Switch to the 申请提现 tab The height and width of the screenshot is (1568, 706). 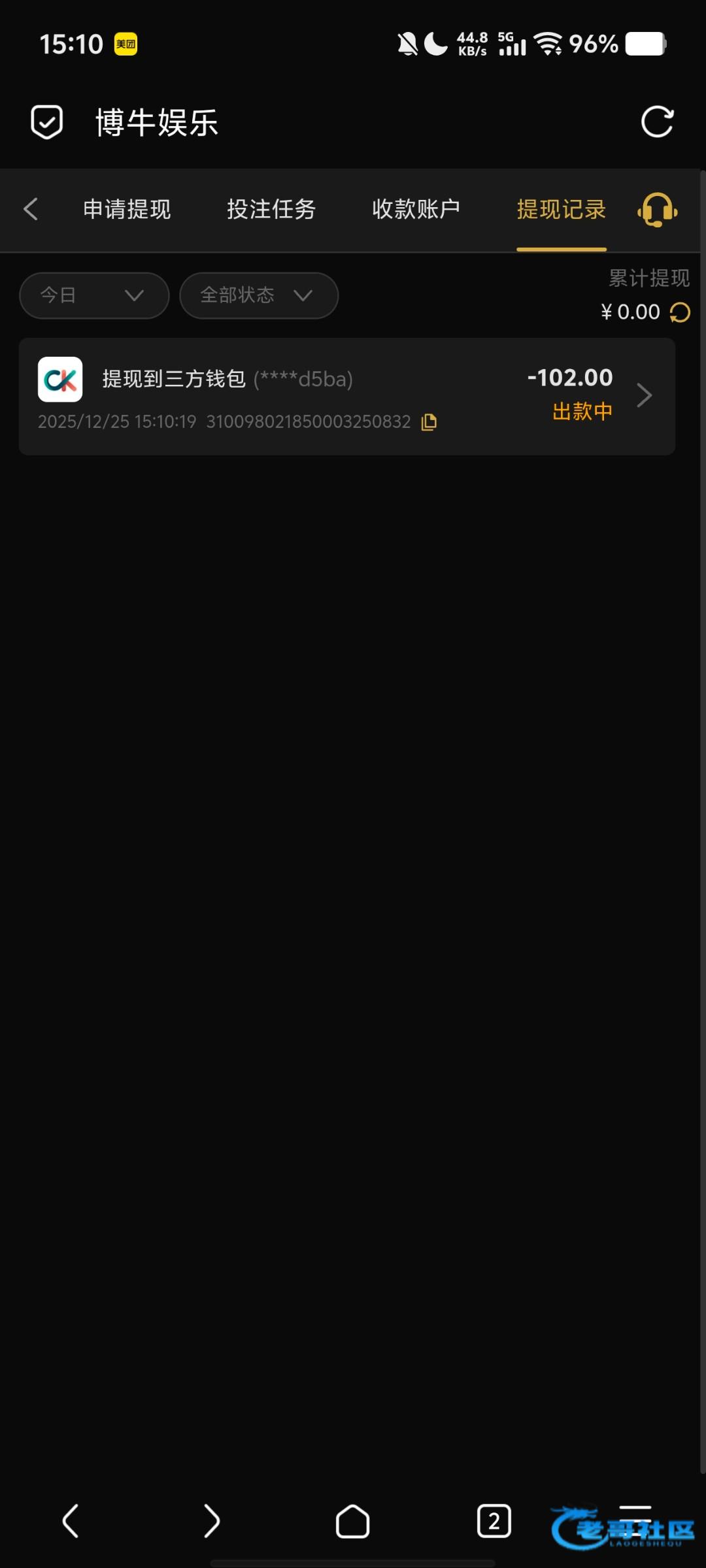pos(127,209)
